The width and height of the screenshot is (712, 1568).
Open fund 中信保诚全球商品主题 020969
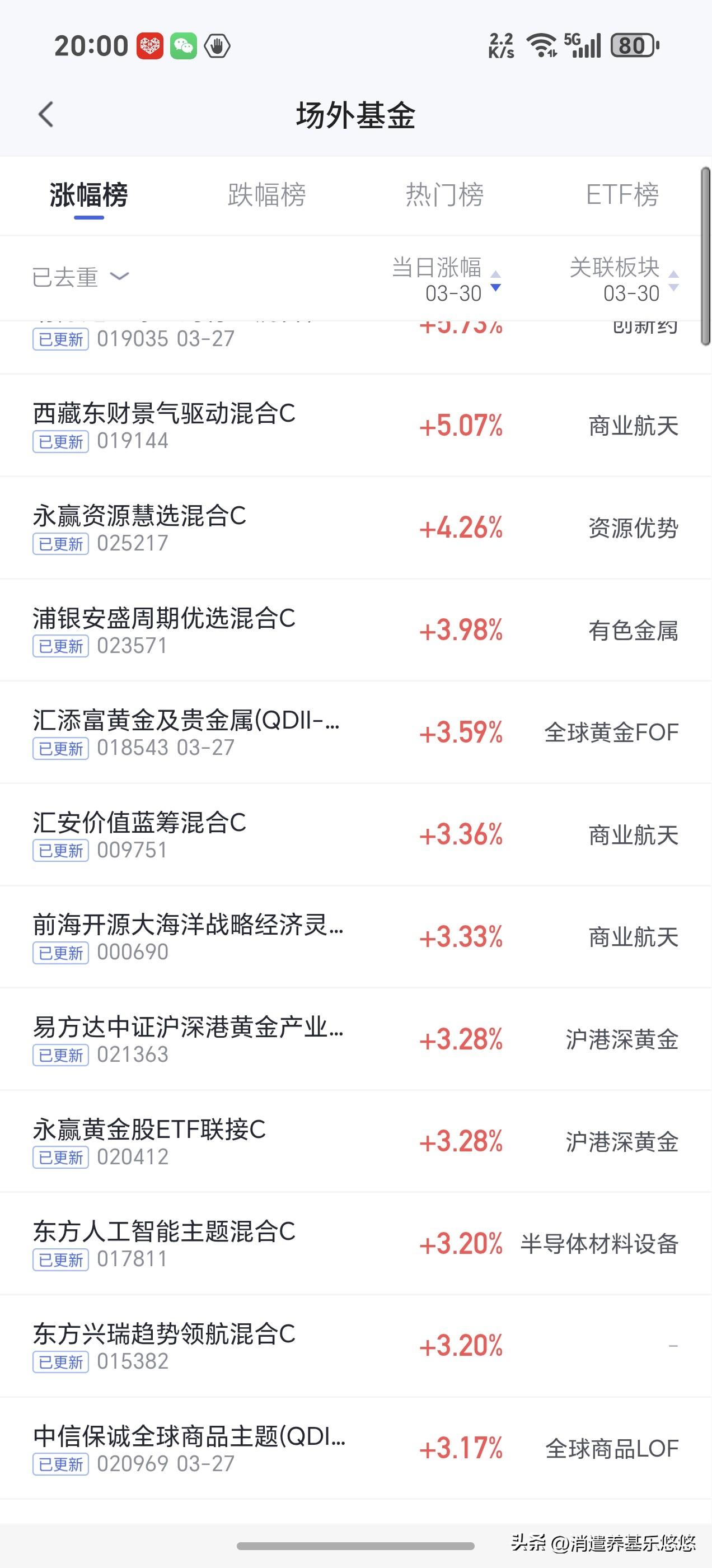[356, 1448]
